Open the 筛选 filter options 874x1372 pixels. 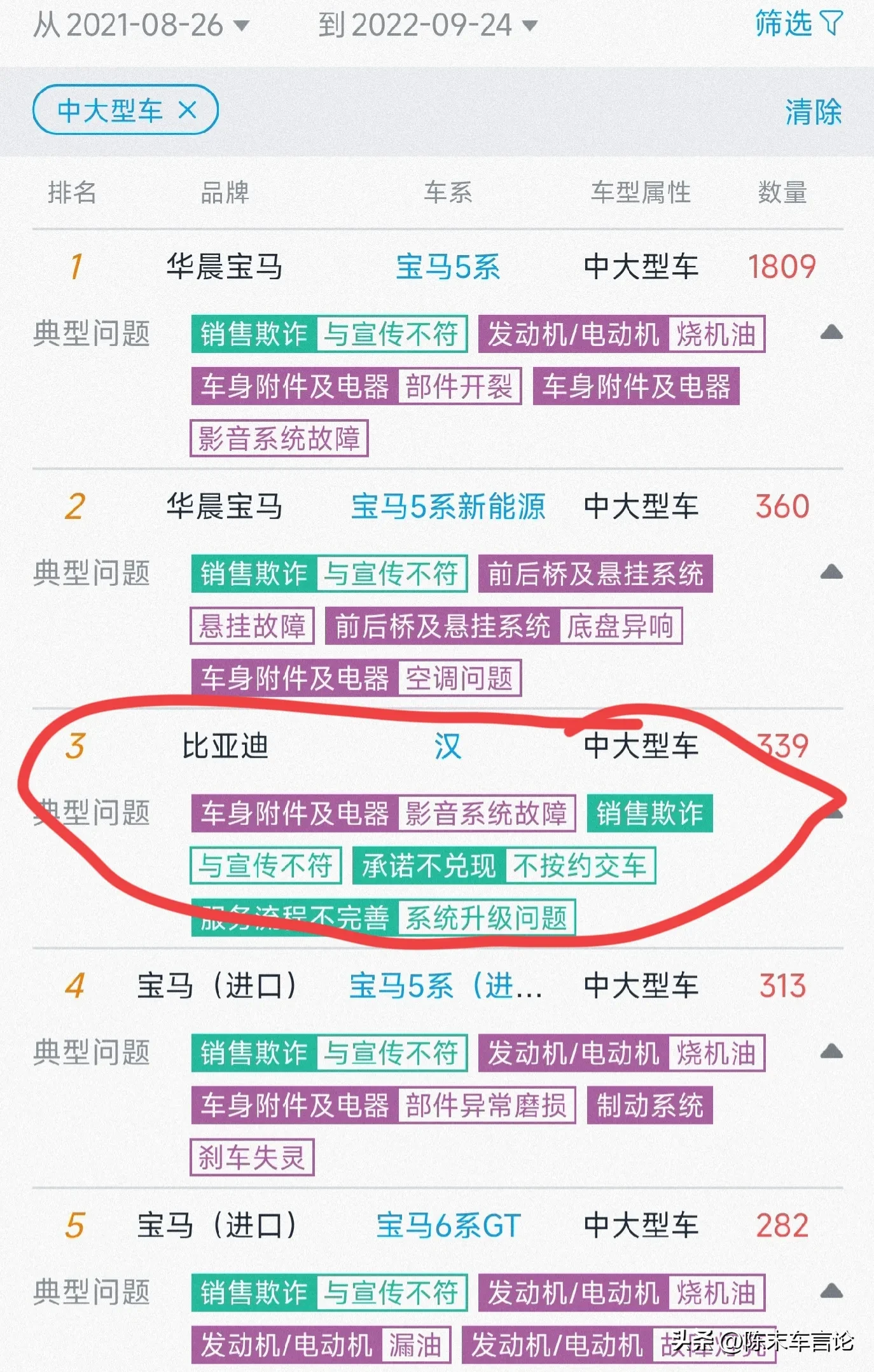(x=798, y=24)
